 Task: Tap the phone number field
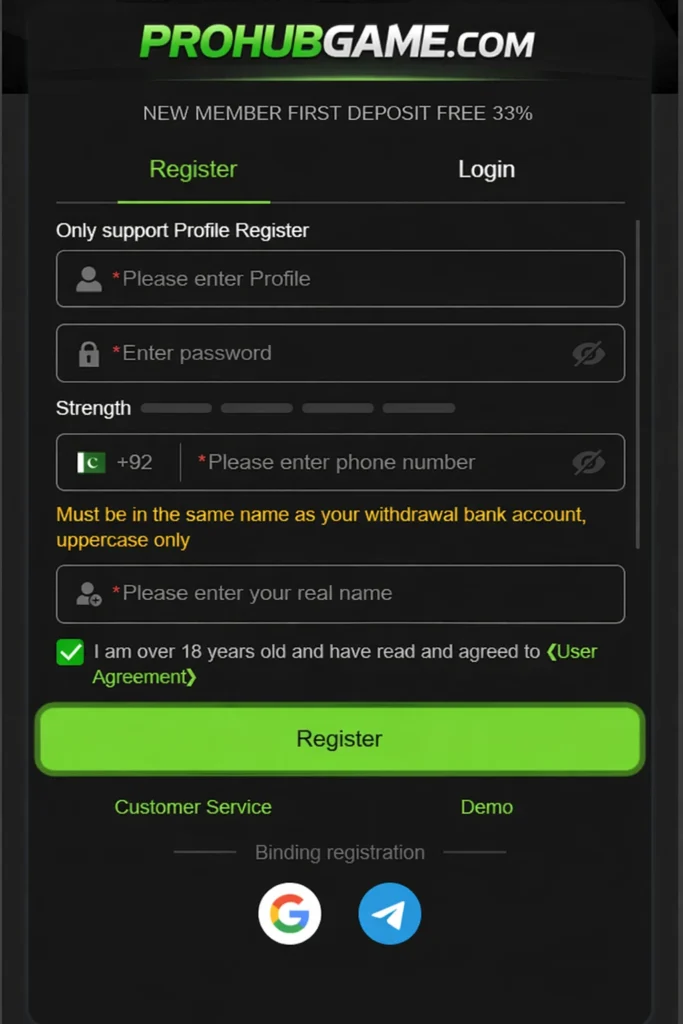[380, 462]
